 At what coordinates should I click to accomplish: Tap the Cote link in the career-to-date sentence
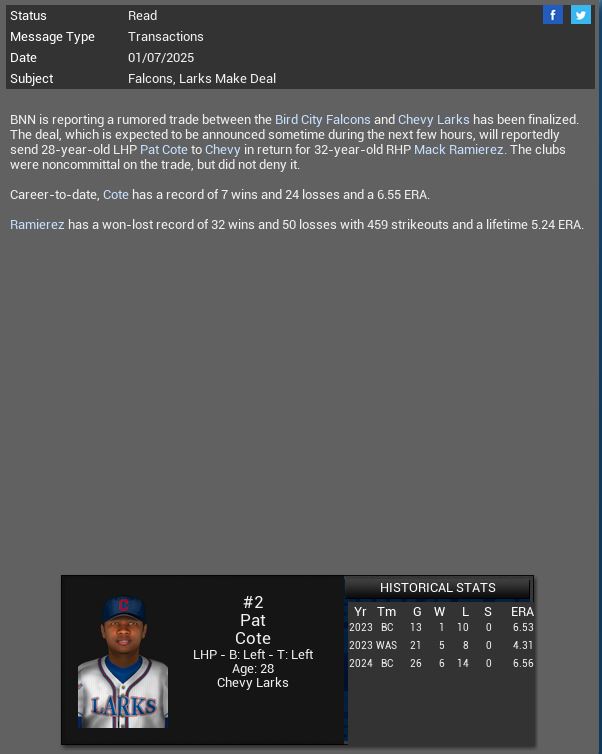pos(116,195)
